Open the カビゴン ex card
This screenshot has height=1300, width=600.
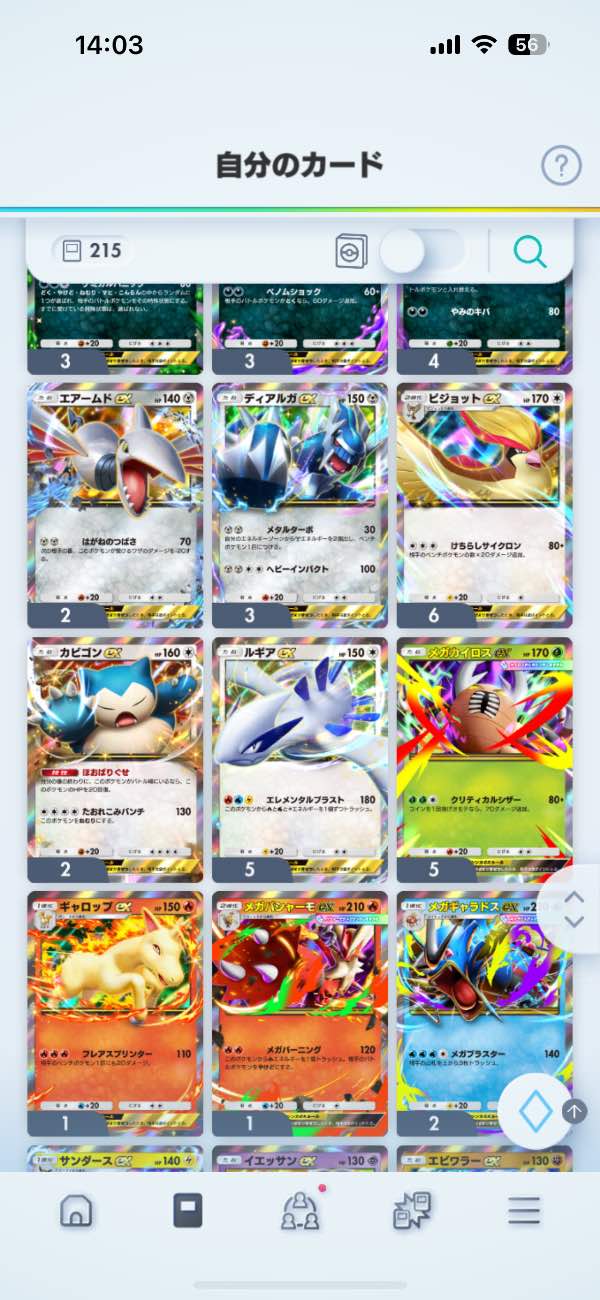point(115,760)
